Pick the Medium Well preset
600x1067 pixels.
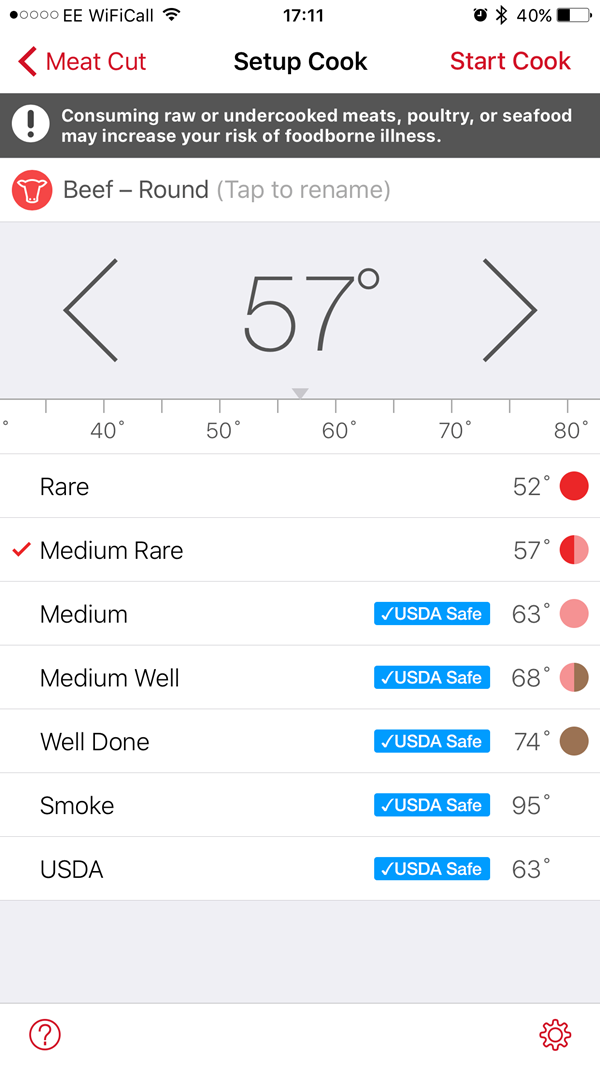300,678
